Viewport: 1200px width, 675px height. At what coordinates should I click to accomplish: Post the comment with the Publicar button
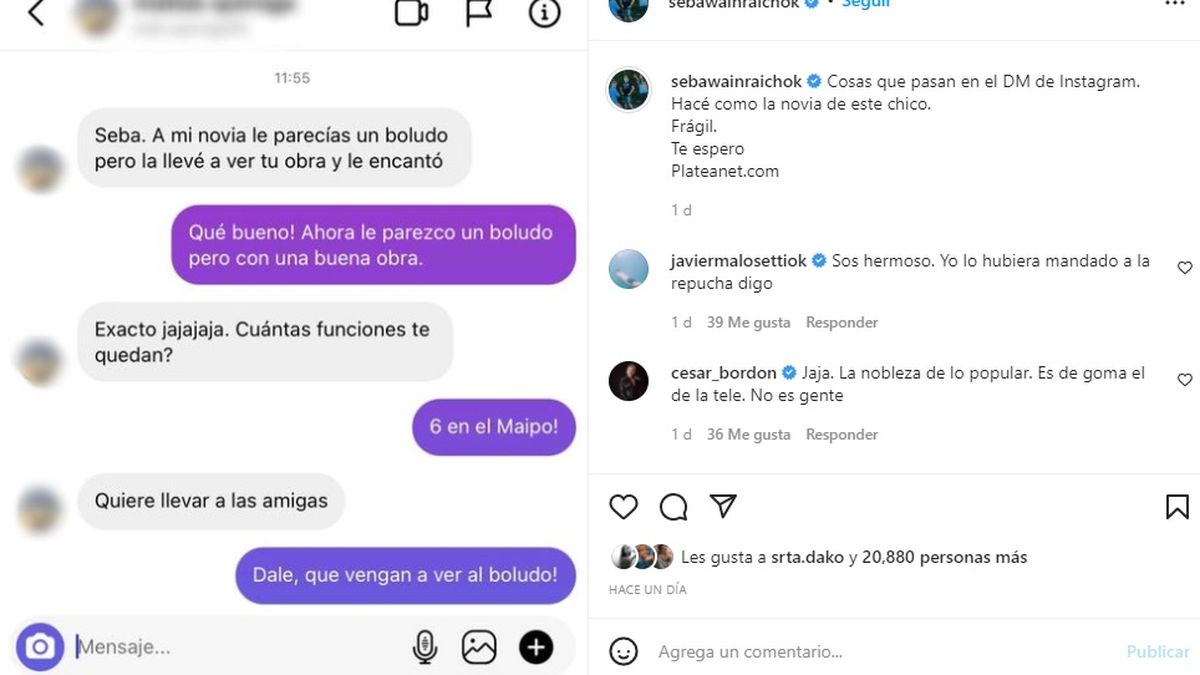click(x=1158, y=652)
